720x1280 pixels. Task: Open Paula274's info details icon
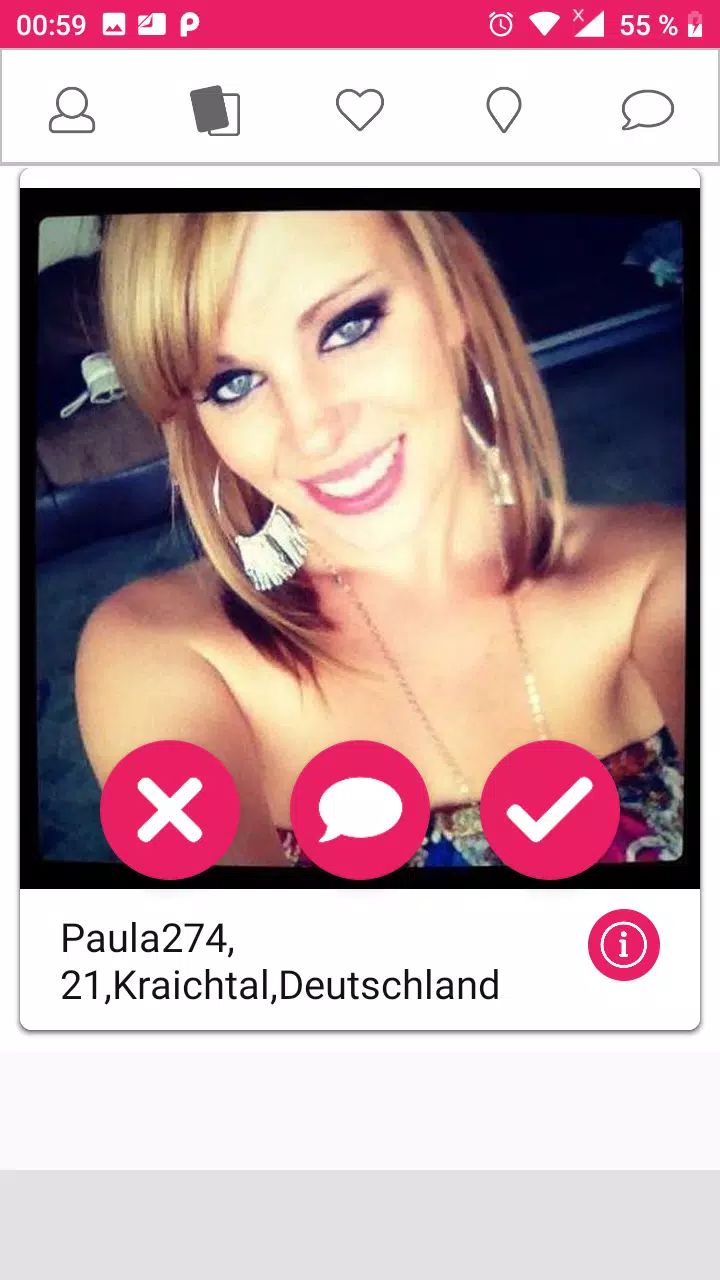tap(624, 944)
